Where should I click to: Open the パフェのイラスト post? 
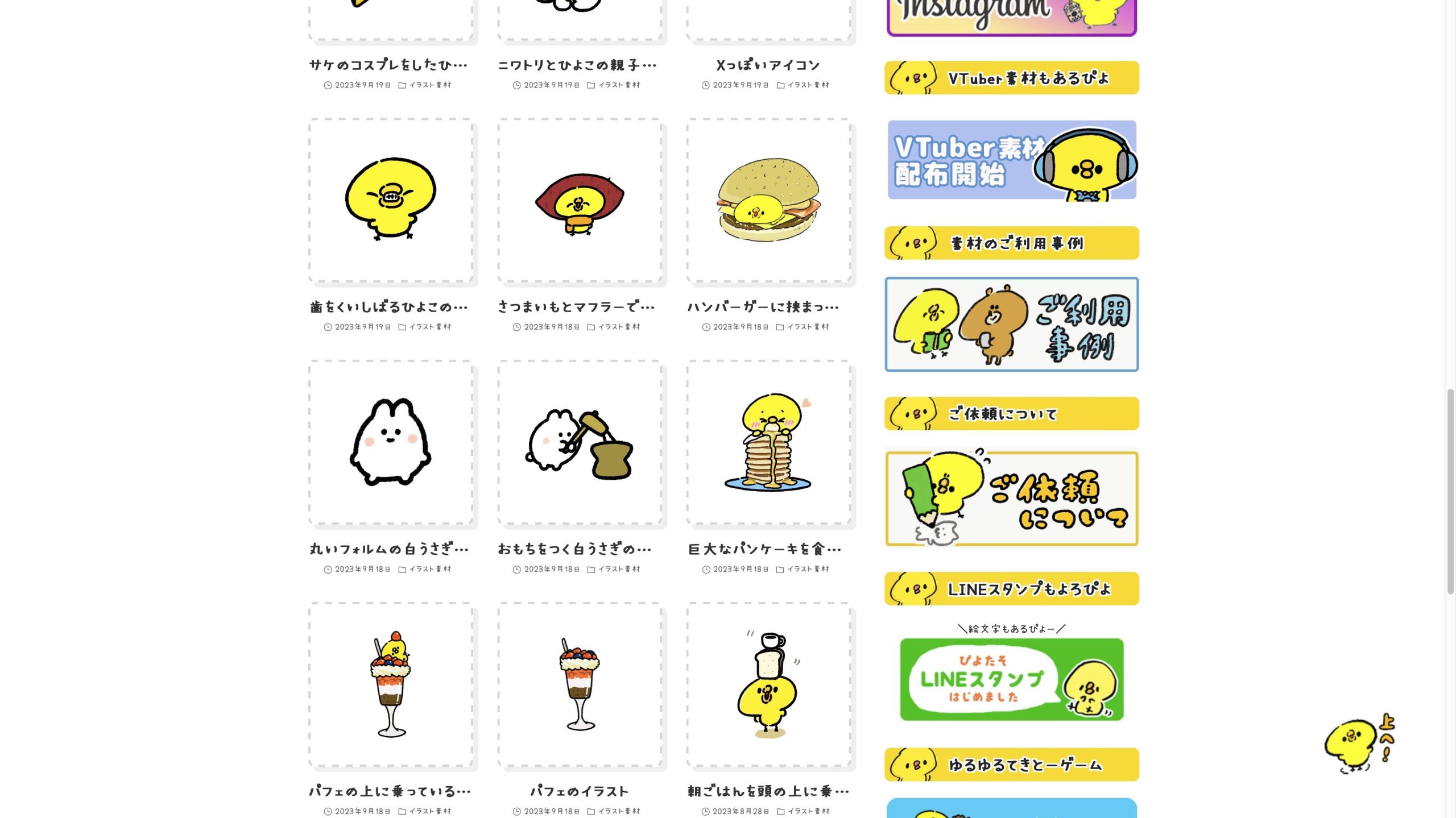[580, 684]
